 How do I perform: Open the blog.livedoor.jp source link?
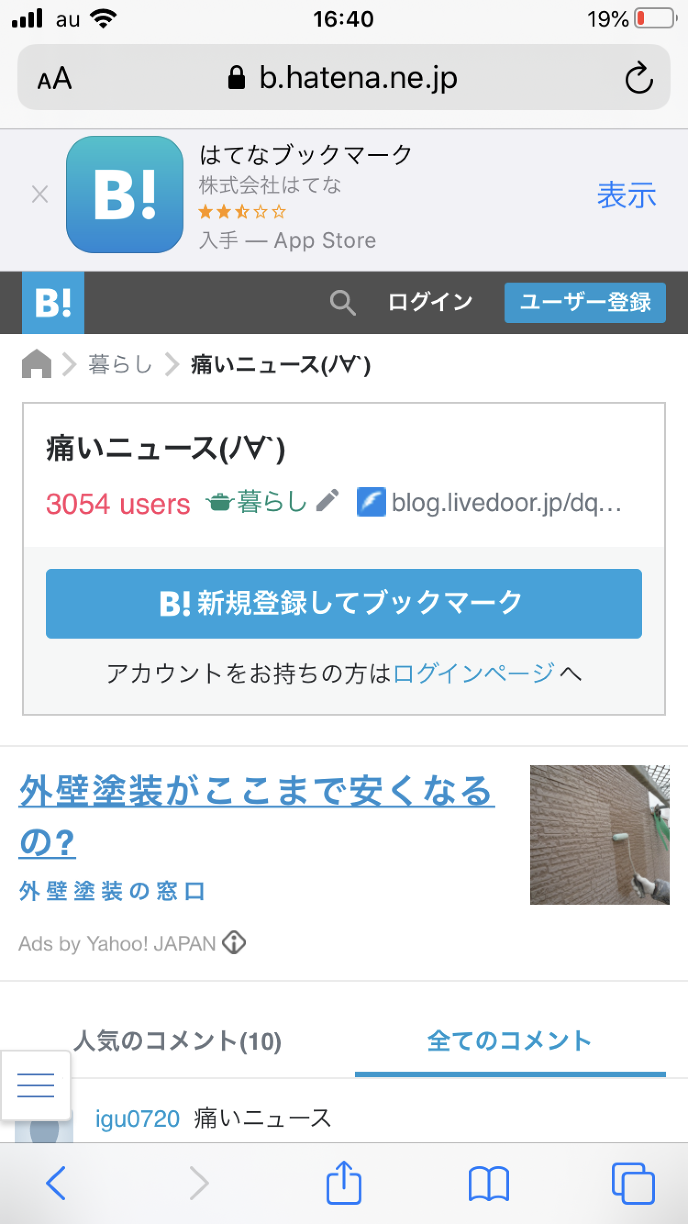[490, 503]
